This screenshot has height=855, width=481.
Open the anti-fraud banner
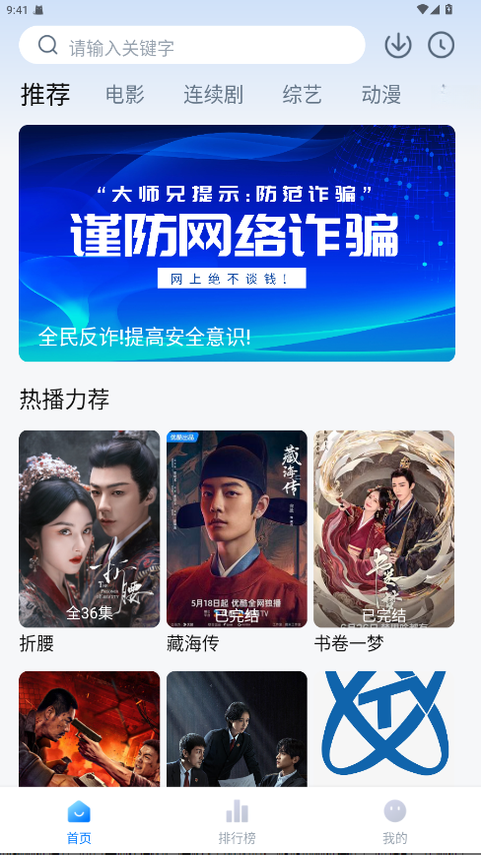[237, 243]
